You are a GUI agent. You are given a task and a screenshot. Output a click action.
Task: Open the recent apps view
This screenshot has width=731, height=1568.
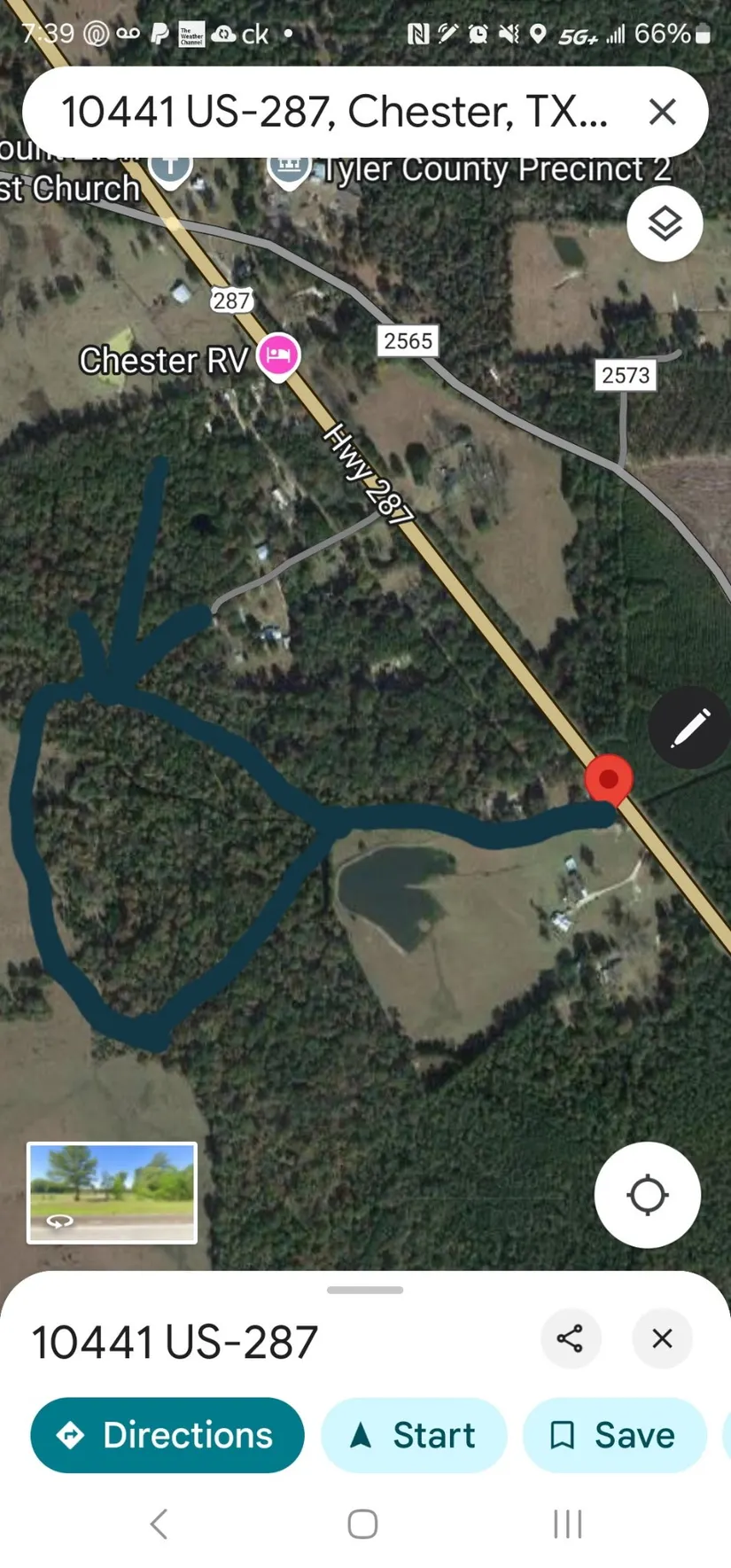click(567, 1524)
